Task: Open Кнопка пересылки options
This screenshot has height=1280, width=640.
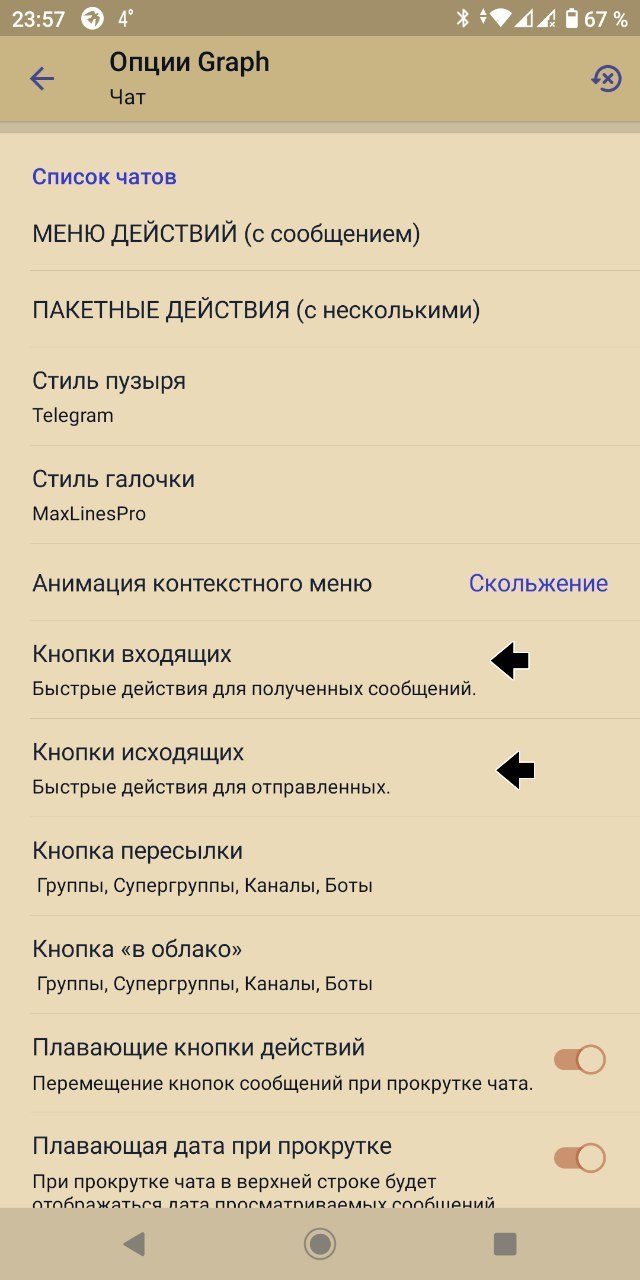Action: click(x=320, y=866)
